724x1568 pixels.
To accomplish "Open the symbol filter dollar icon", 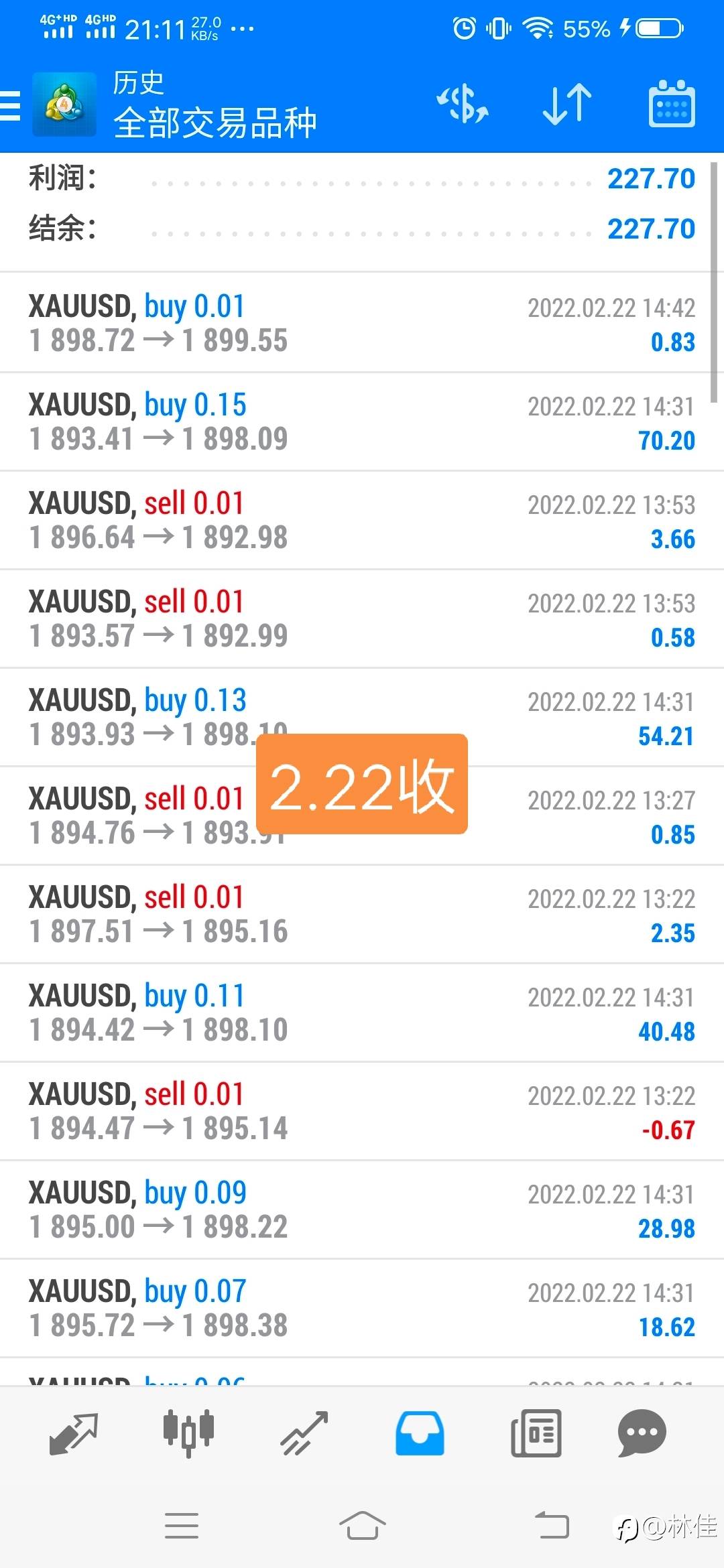I will coord(463,105).
